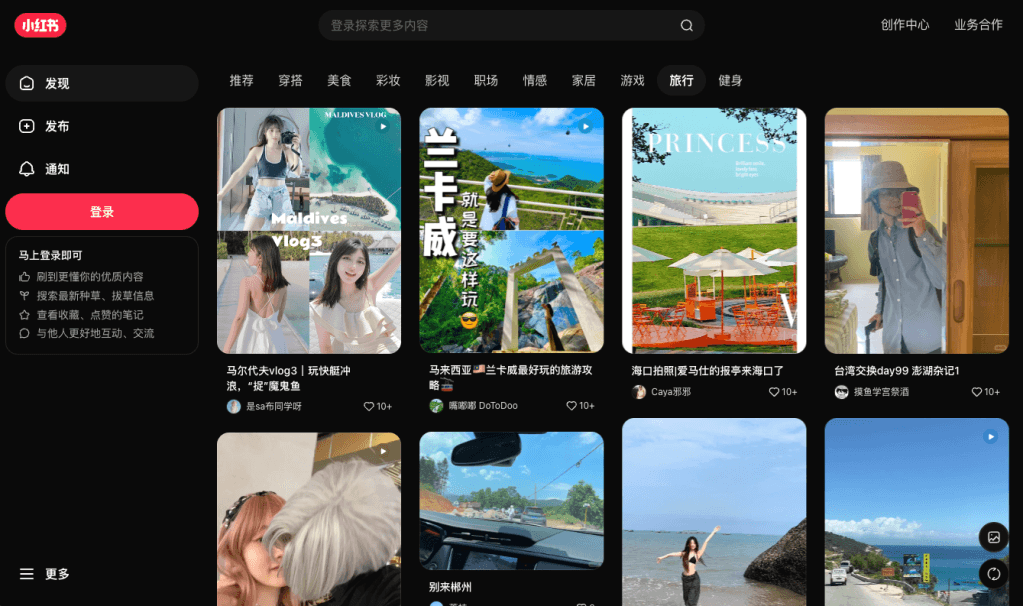
Task: Select the 影视 category tab
Action: pyautogui.click(x=437, y=80)
